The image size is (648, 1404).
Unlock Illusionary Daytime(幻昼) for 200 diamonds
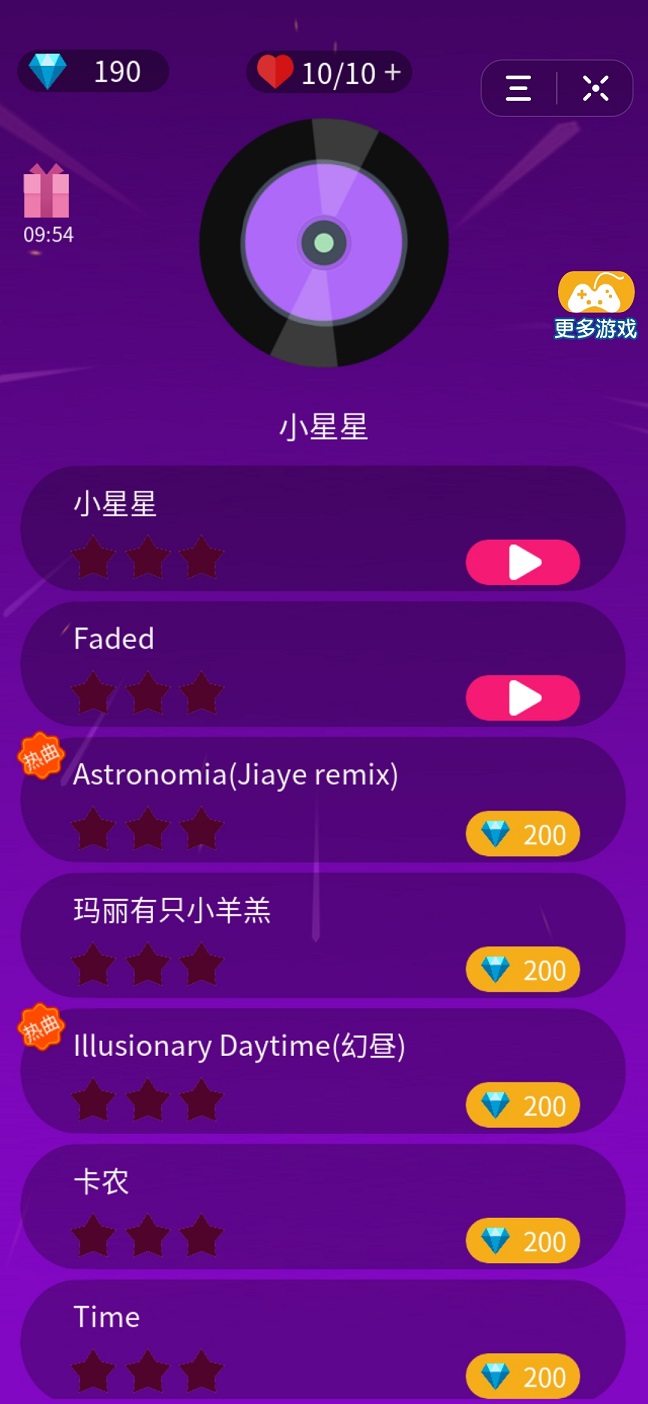(523, 1105)
